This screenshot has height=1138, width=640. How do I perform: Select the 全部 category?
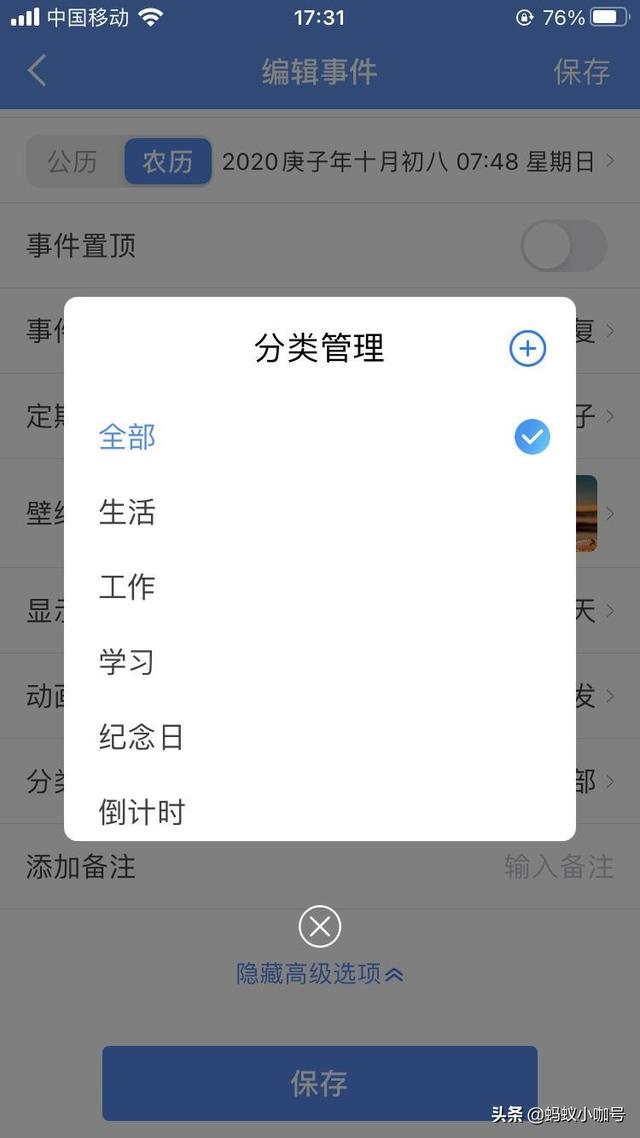pos(320,438)
